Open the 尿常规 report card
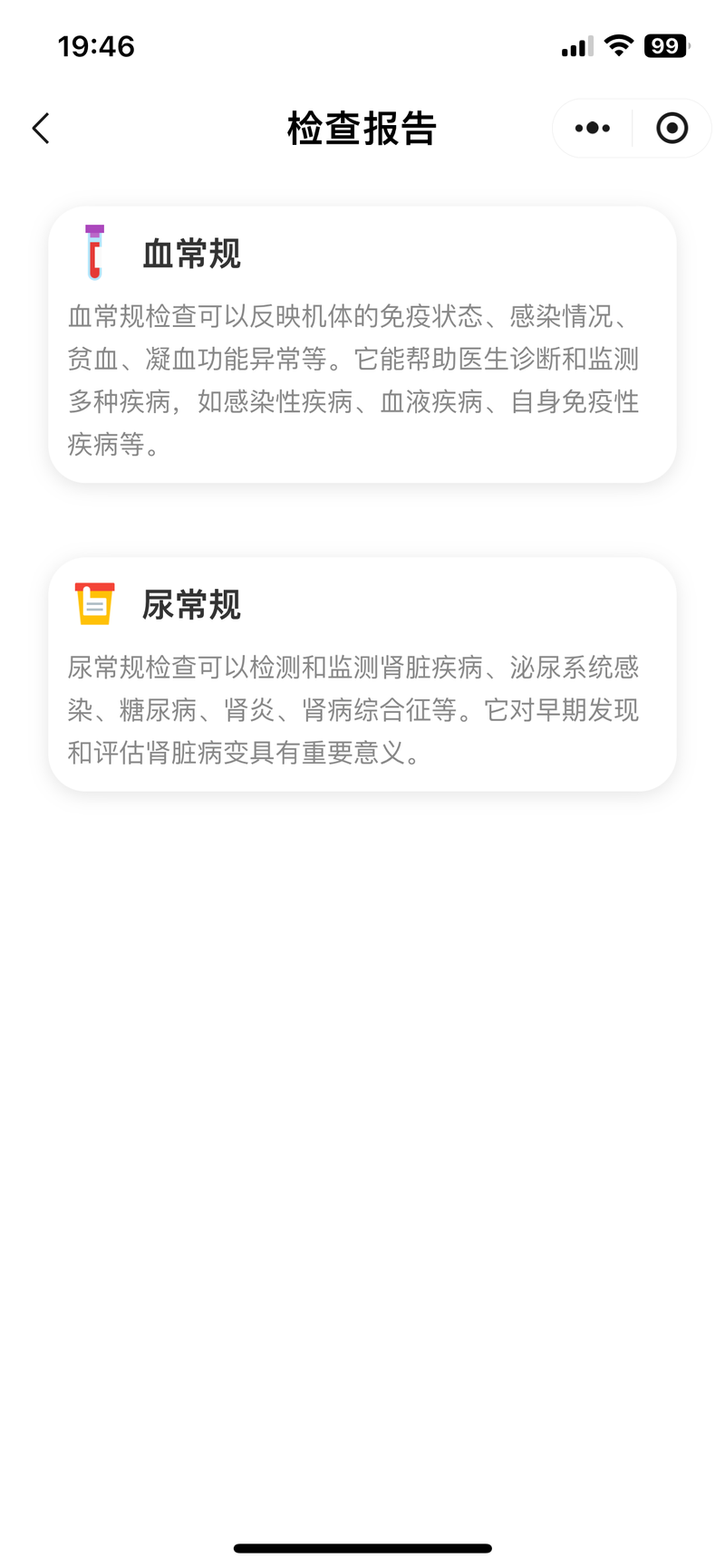725x1568 pixels. 362,674
